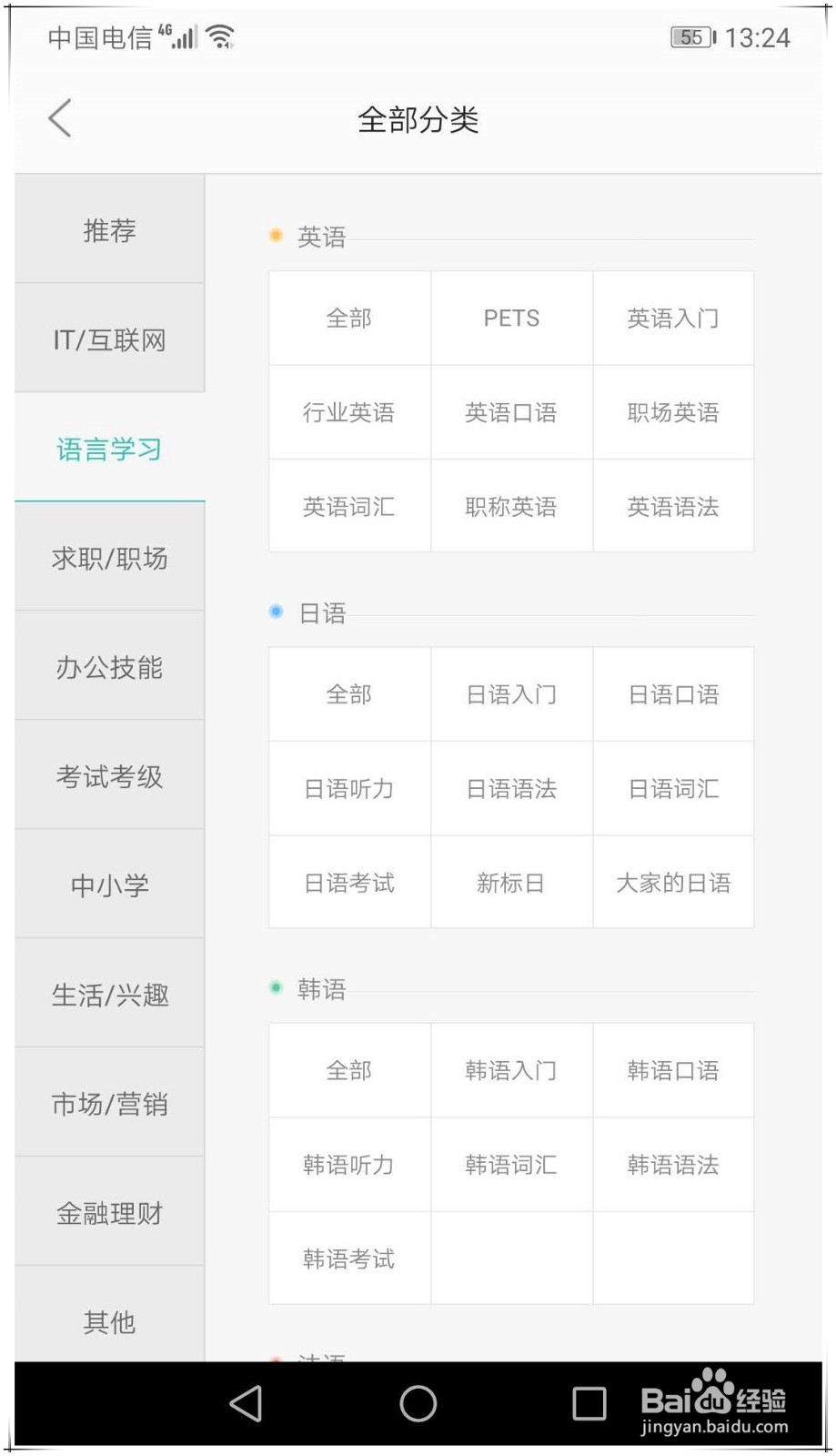Select the 语言学习 category in sidebar
Viewport: 836px width, 1456px height.
click(108, 449)
